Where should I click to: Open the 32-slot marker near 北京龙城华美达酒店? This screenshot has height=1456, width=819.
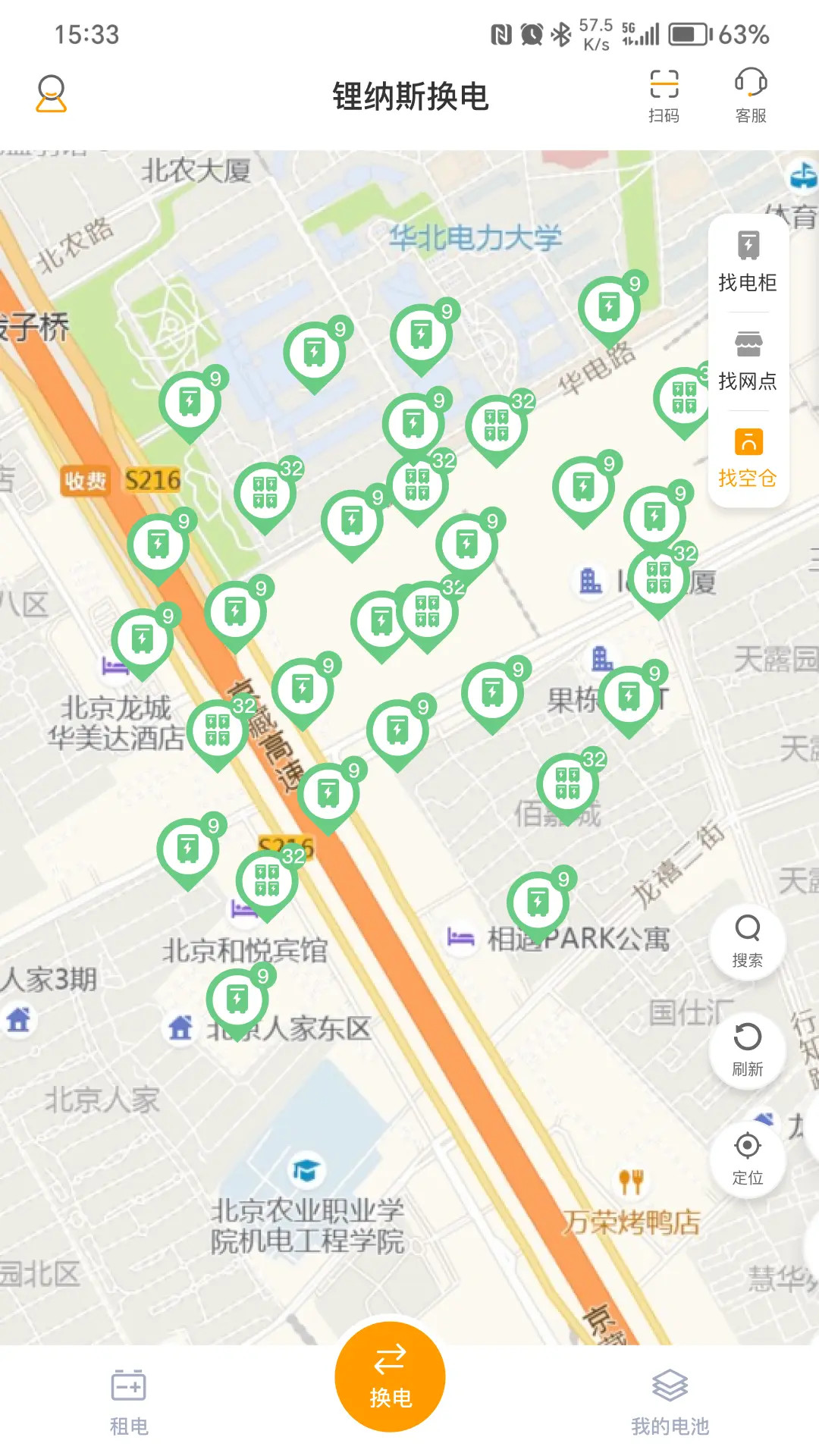coord(216,730)
